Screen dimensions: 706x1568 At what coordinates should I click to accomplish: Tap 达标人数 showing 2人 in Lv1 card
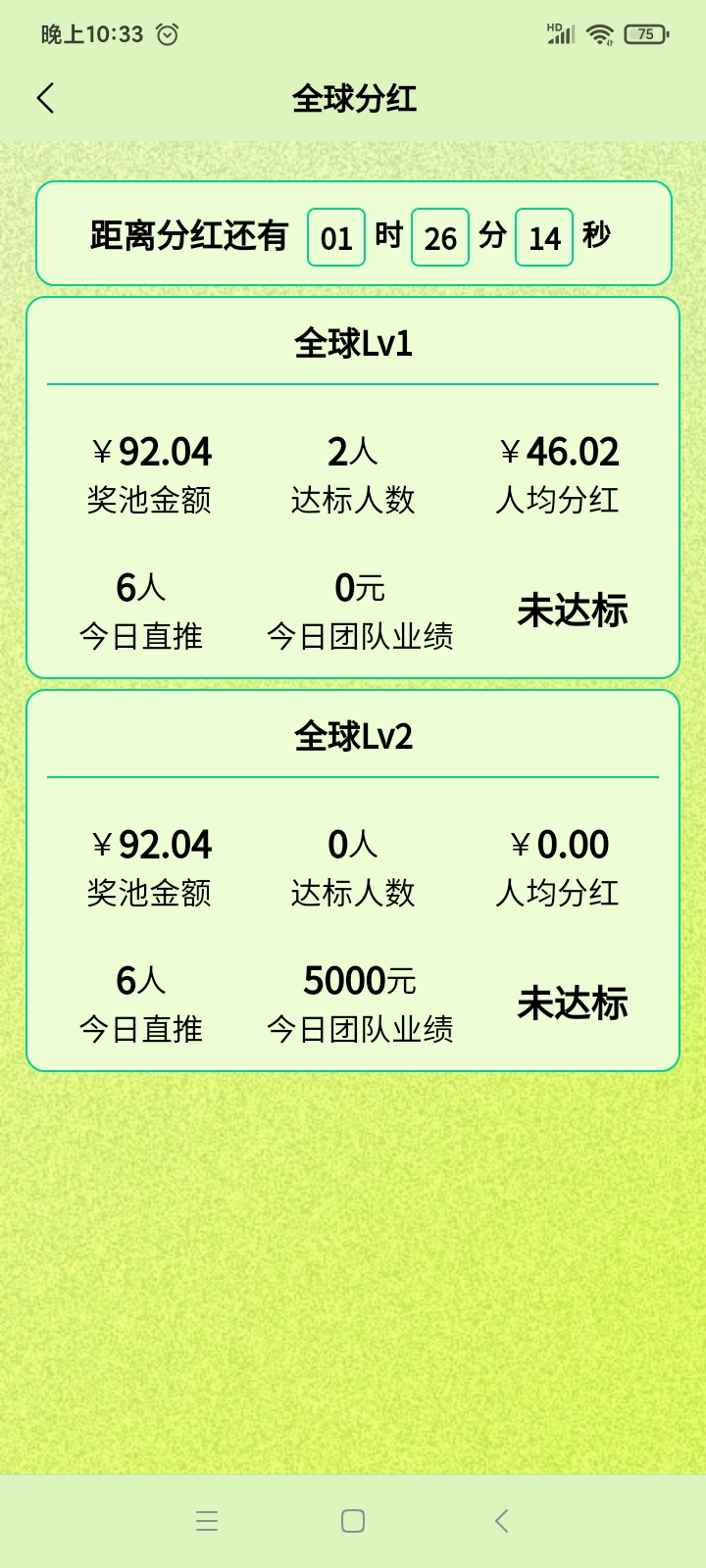(x=353, y=473)
